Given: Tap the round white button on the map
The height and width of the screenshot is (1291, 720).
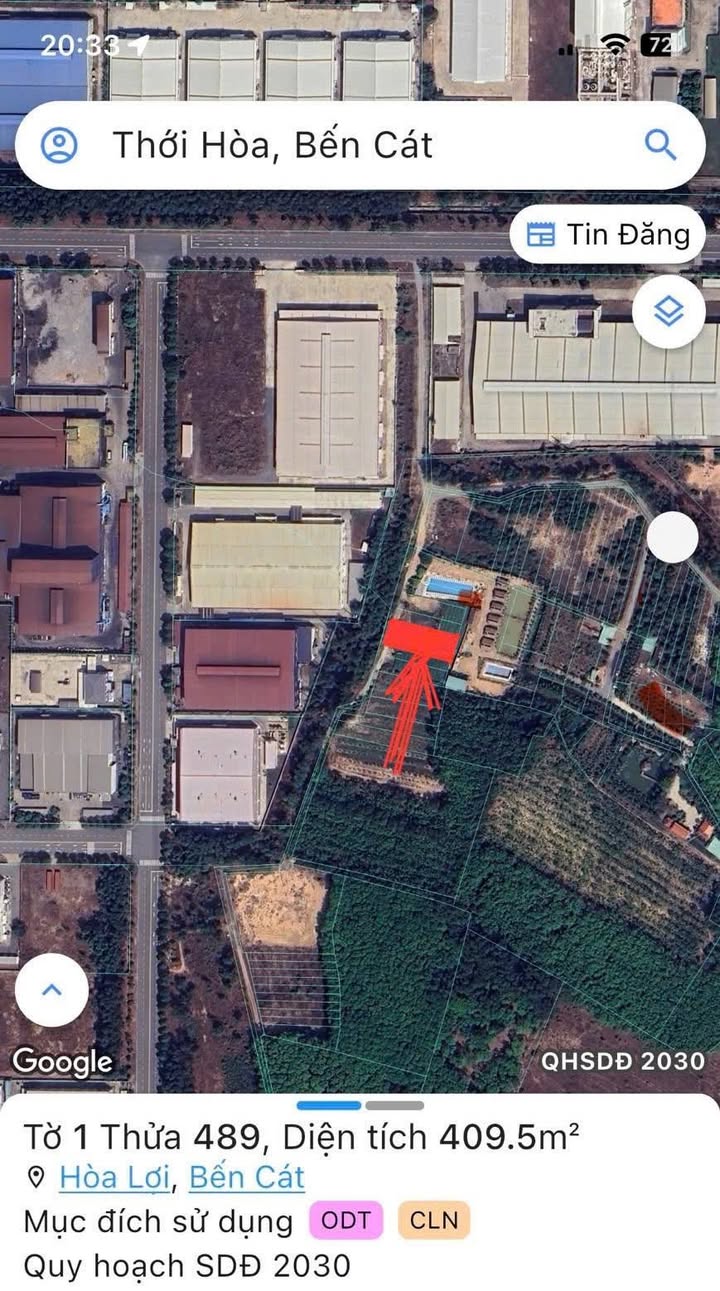Looking at the screenshot, I should click(x=672, y=538).
